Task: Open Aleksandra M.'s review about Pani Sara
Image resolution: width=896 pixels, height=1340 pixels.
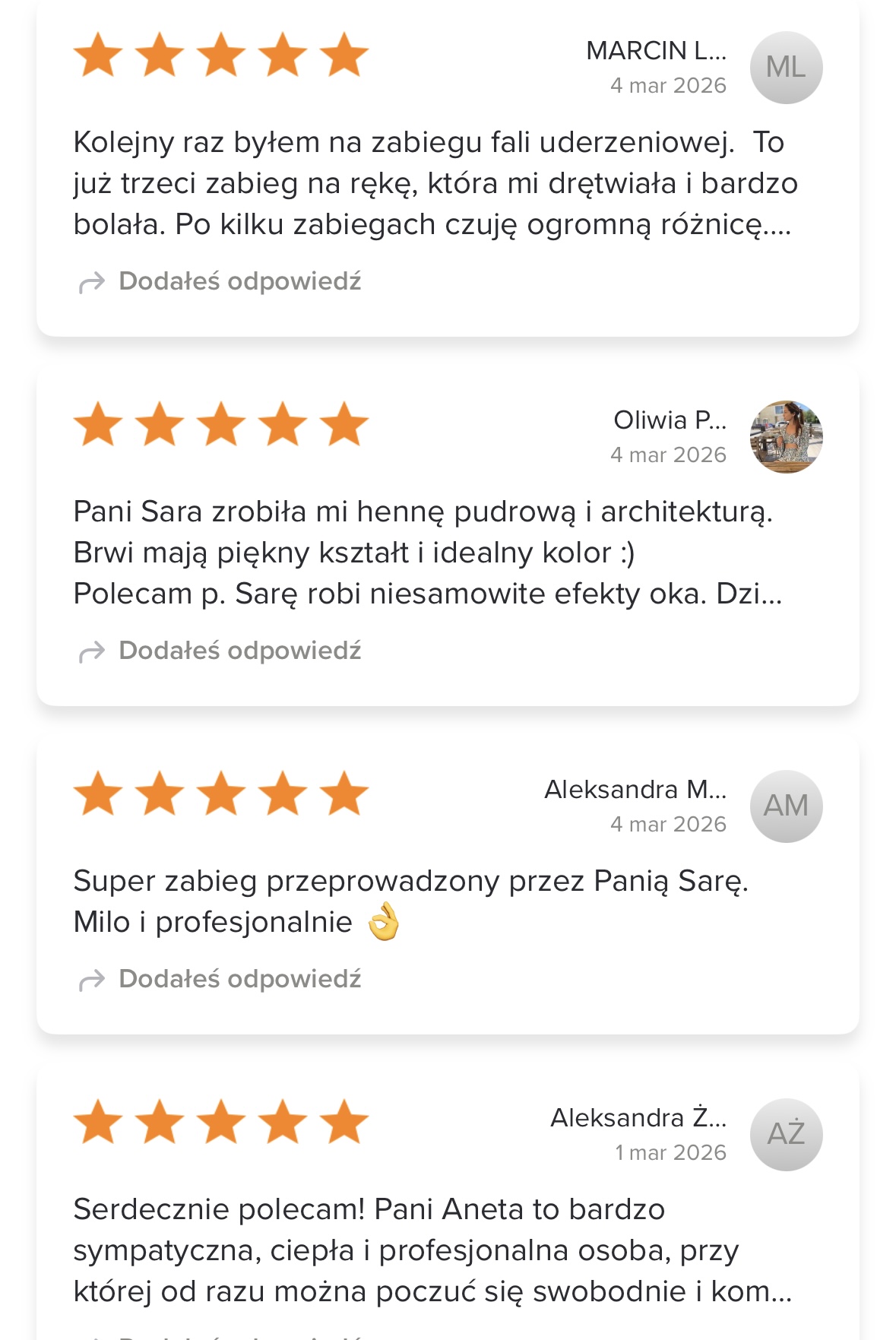Action: [410, 901]
